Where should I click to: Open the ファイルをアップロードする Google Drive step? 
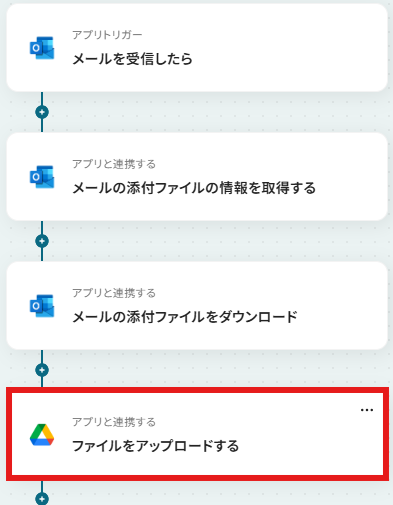coord(197,434)
